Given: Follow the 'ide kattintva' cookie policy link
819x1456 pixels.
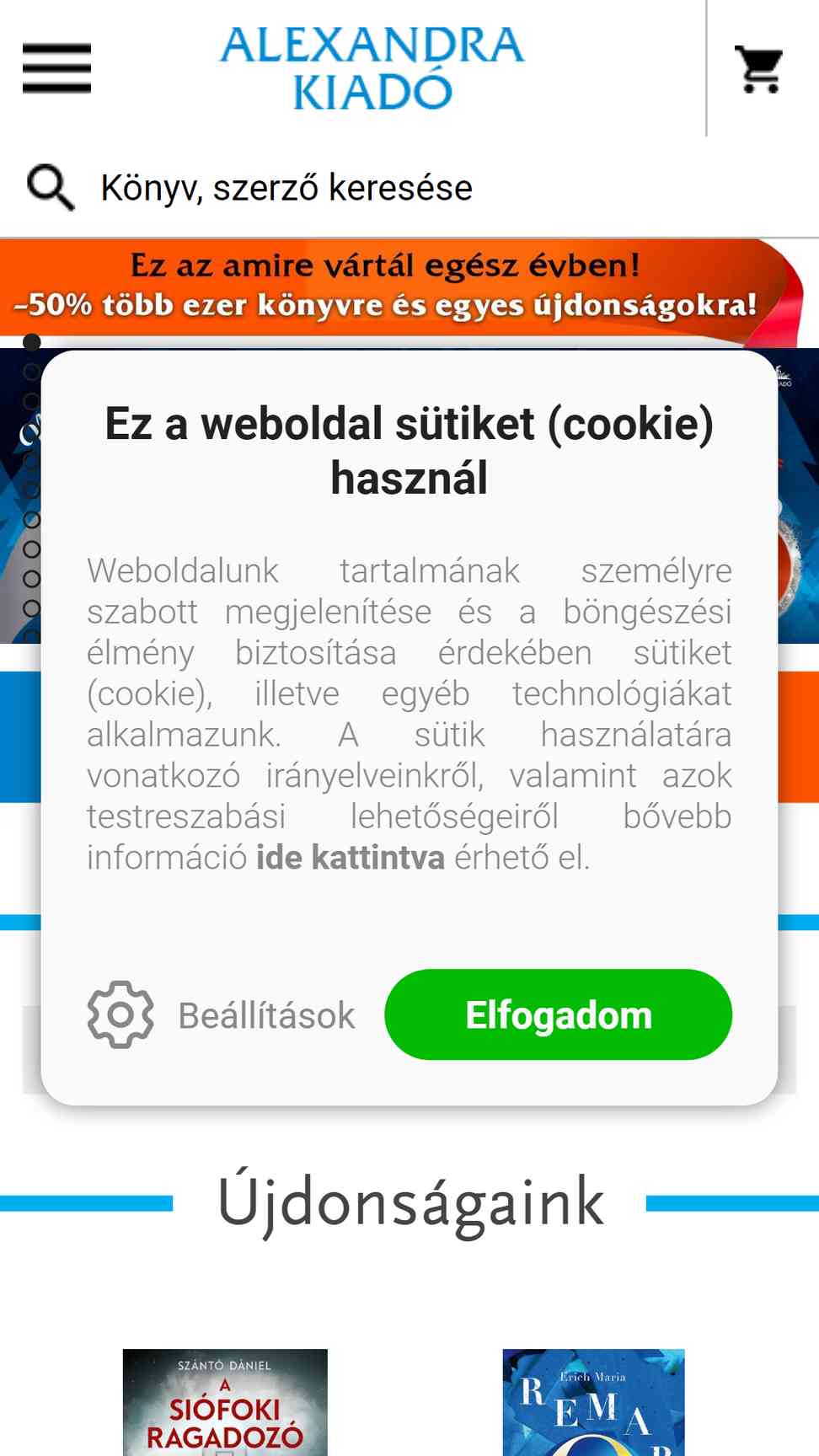Looking at the screenshot, I should point(350,858).
